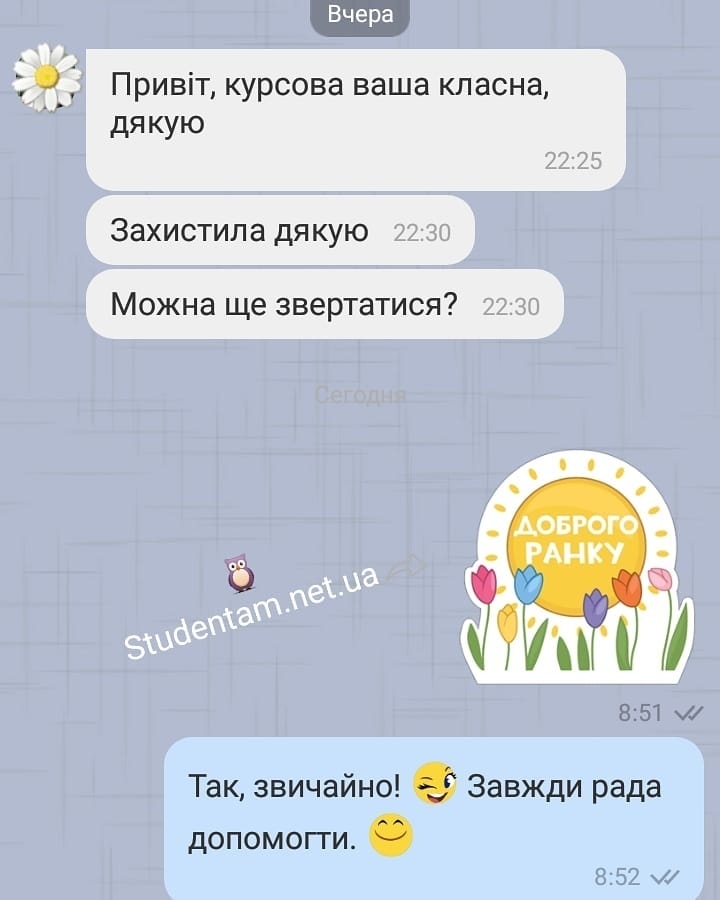Forward the sticker using the arrow beside it
Viewport: 720px width, 900px height.
407,569
